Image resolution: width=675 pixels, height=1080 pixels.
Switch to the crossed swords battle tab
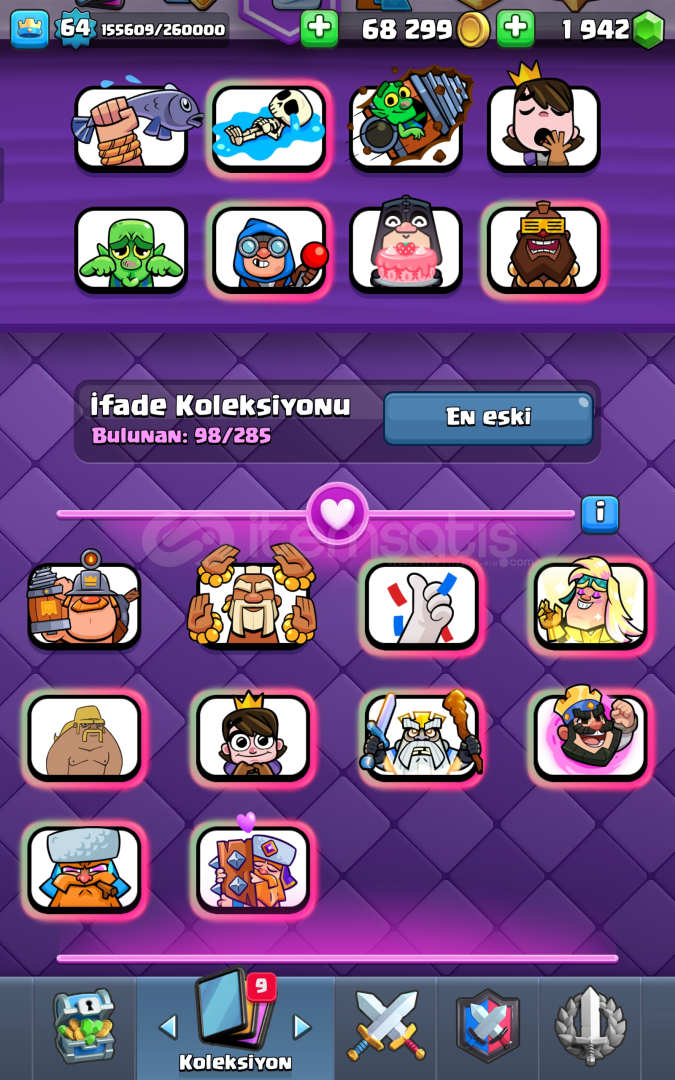click(386, 1027)
